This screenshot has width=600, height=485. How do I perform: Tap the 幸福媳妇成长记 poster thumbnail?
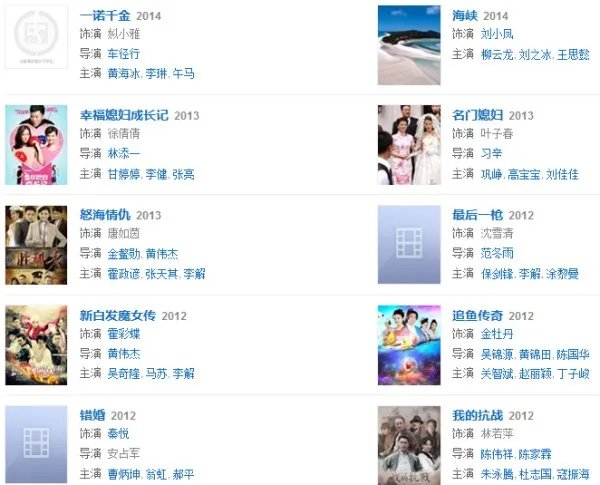(37, 145)
